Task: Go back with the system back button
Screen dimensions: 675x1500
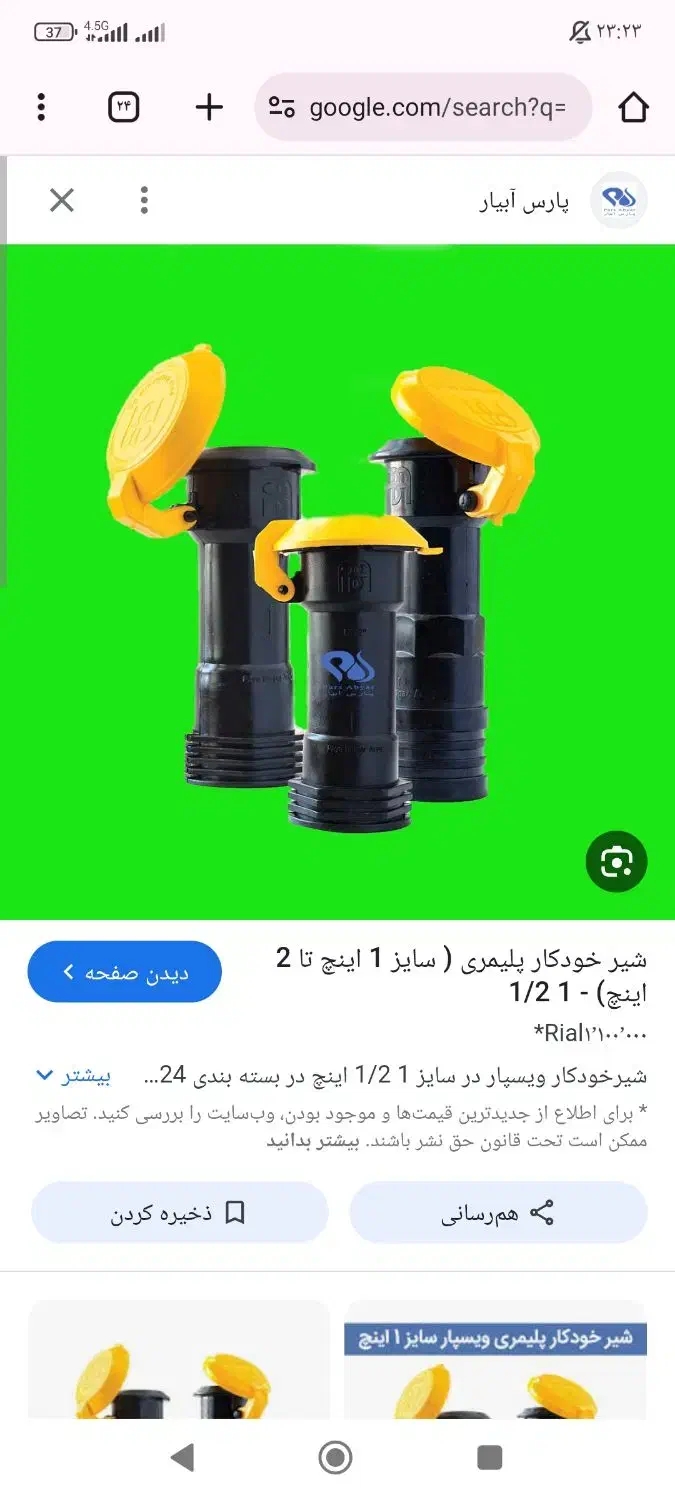Action: 182,1457
